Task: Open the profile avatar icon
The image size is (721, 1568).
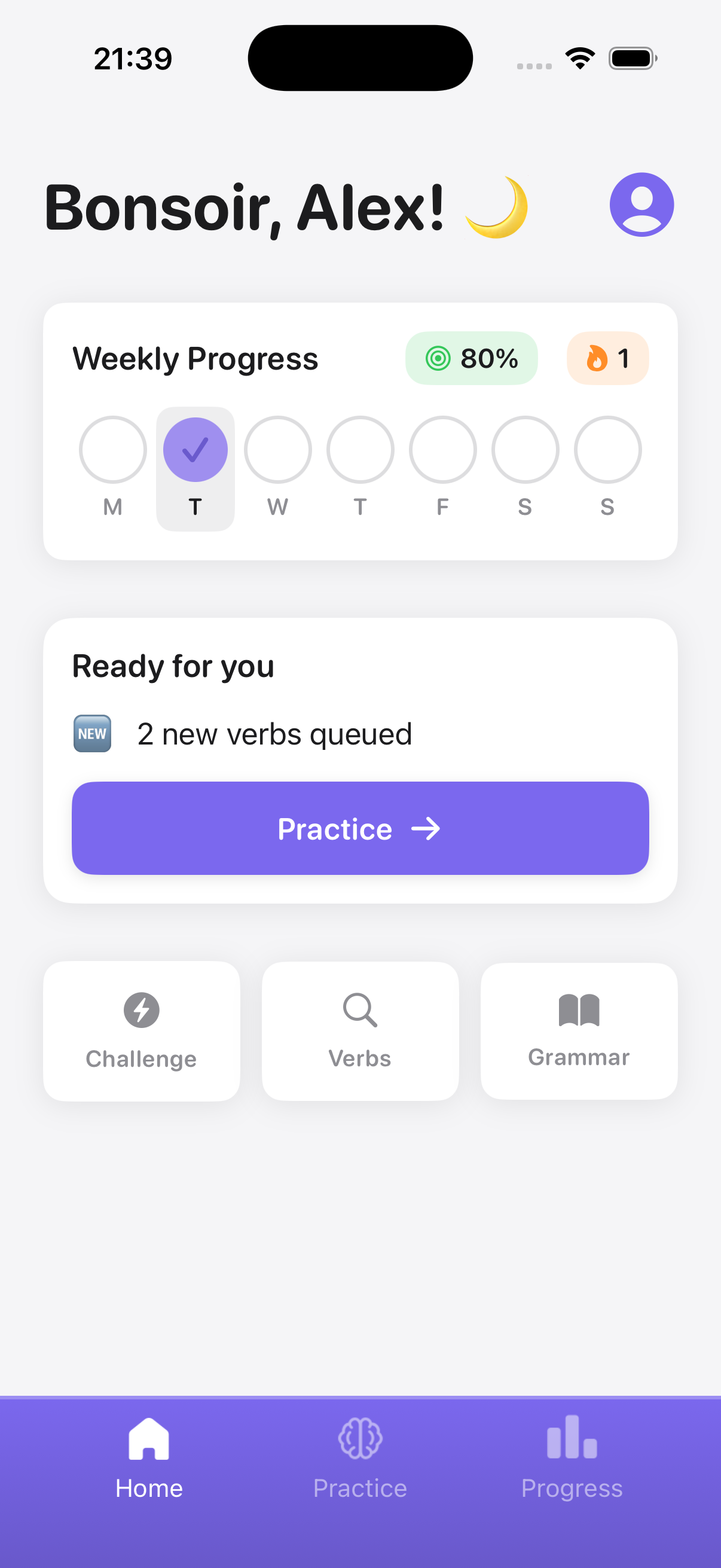Action: click(641, 203)
